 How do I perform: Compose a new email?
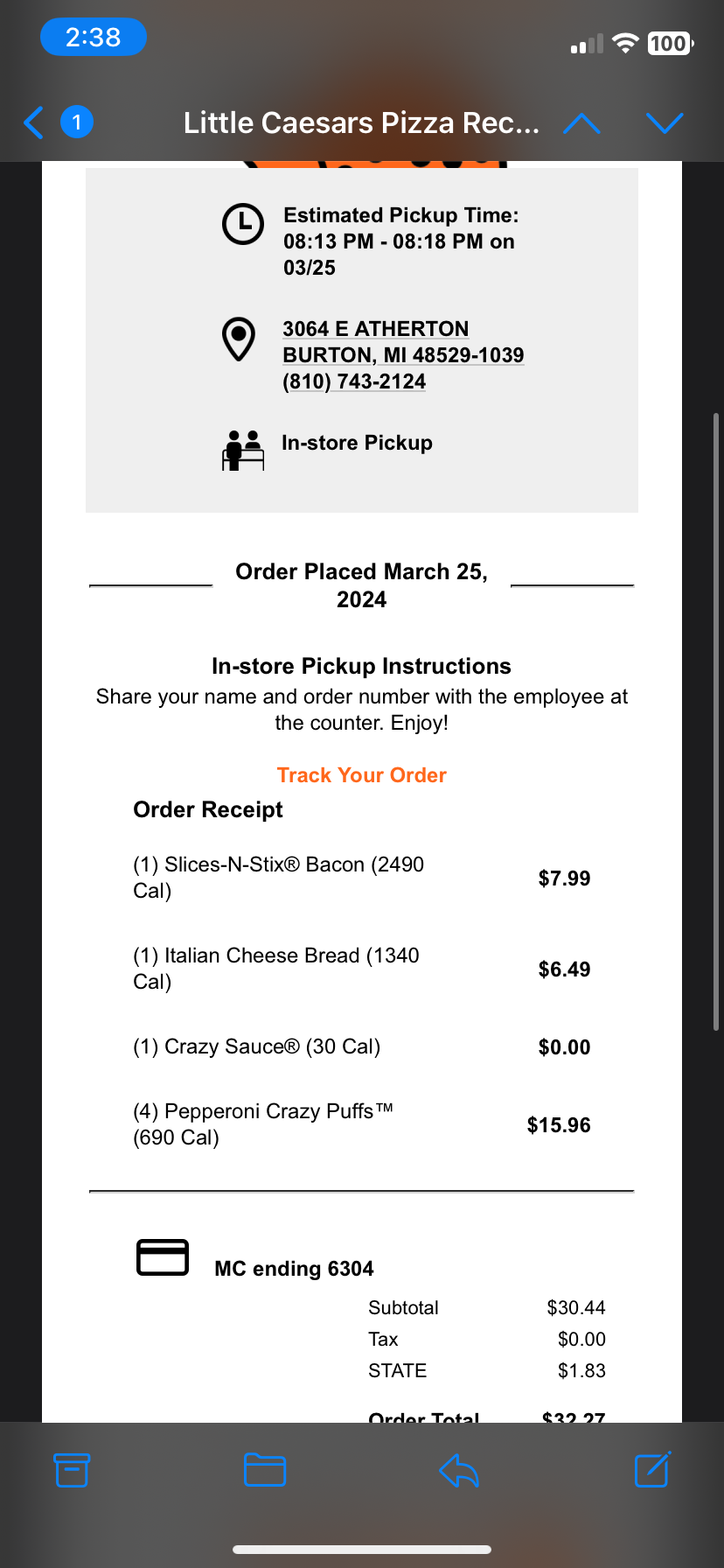[x=652, y=1470]
